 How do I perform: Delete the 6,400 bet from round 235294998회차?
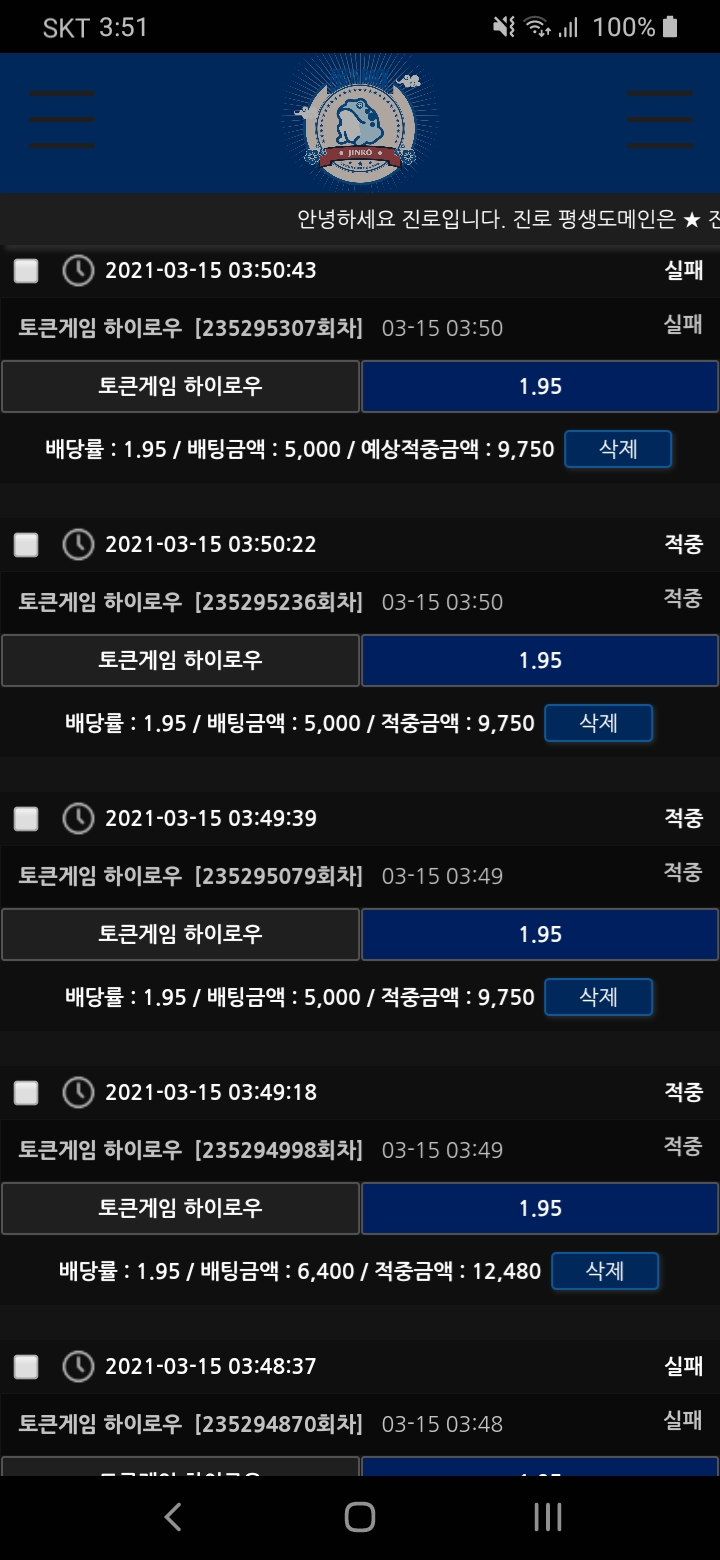pyautogui.click(x=604, y=1271)
